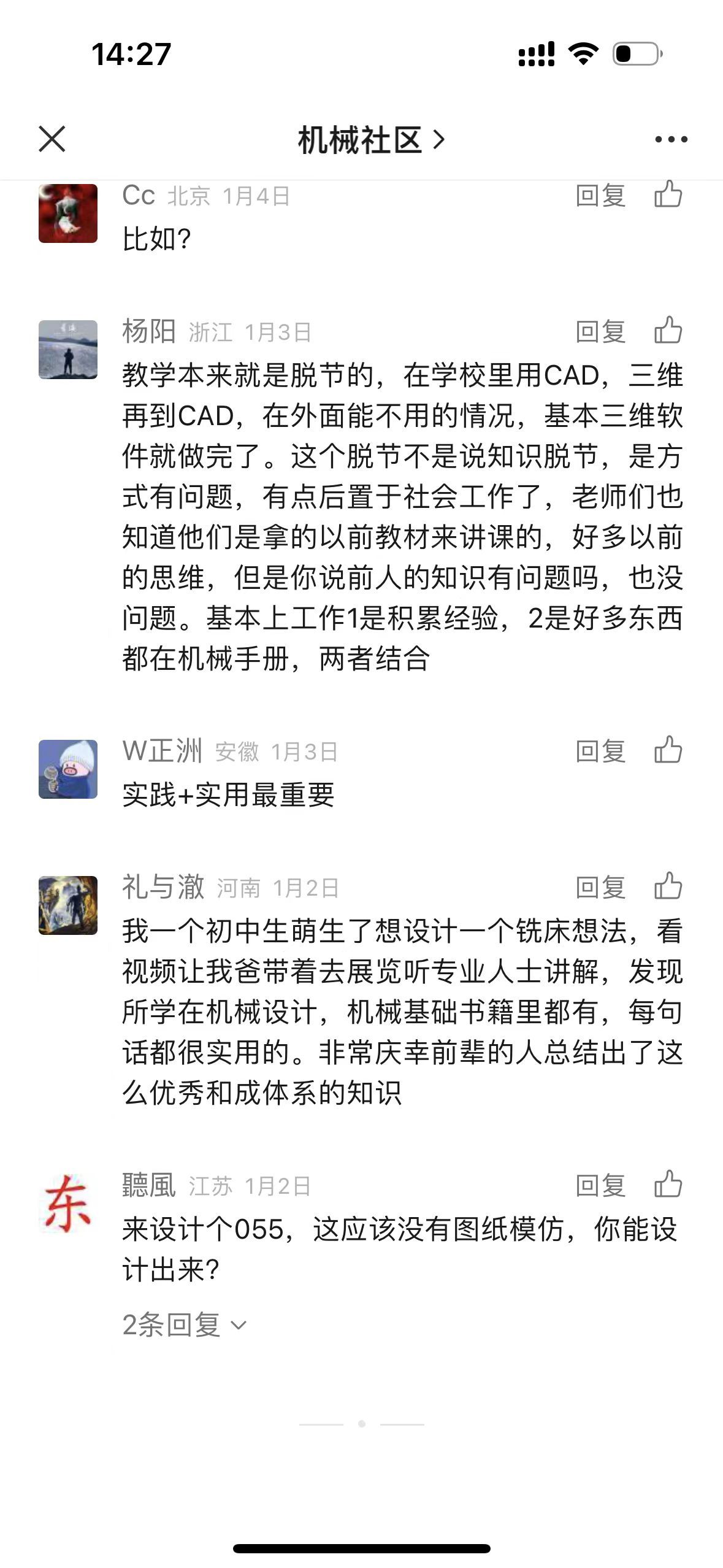Screen dimensions: 723x1568
Task: Reply to W正洲's comment
Action: tap(600, 751)
